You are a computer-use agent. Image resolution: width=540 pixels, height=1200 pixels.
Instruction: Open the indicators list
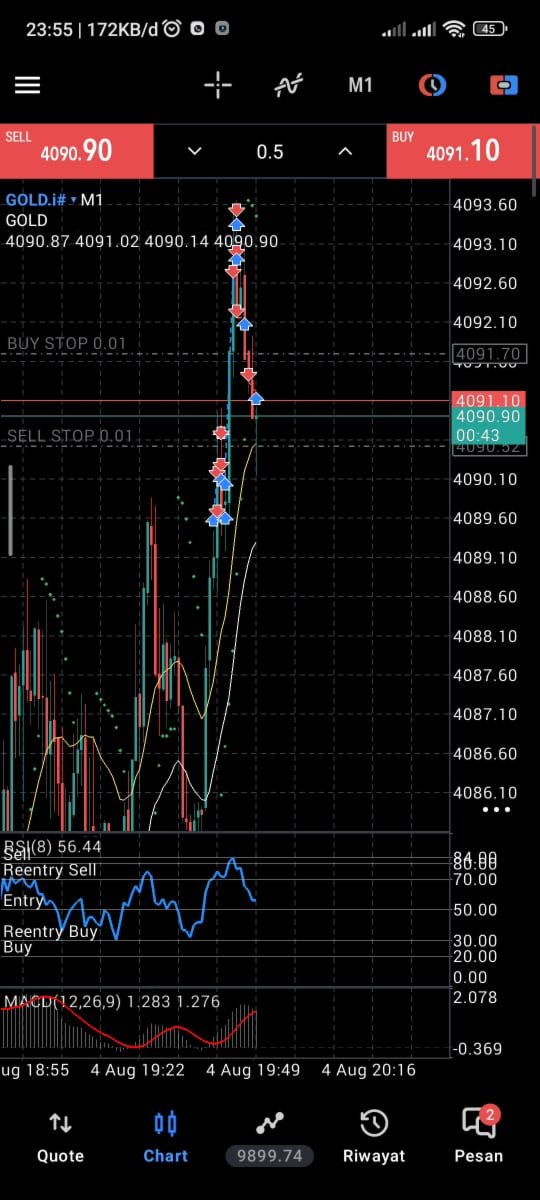289,85
